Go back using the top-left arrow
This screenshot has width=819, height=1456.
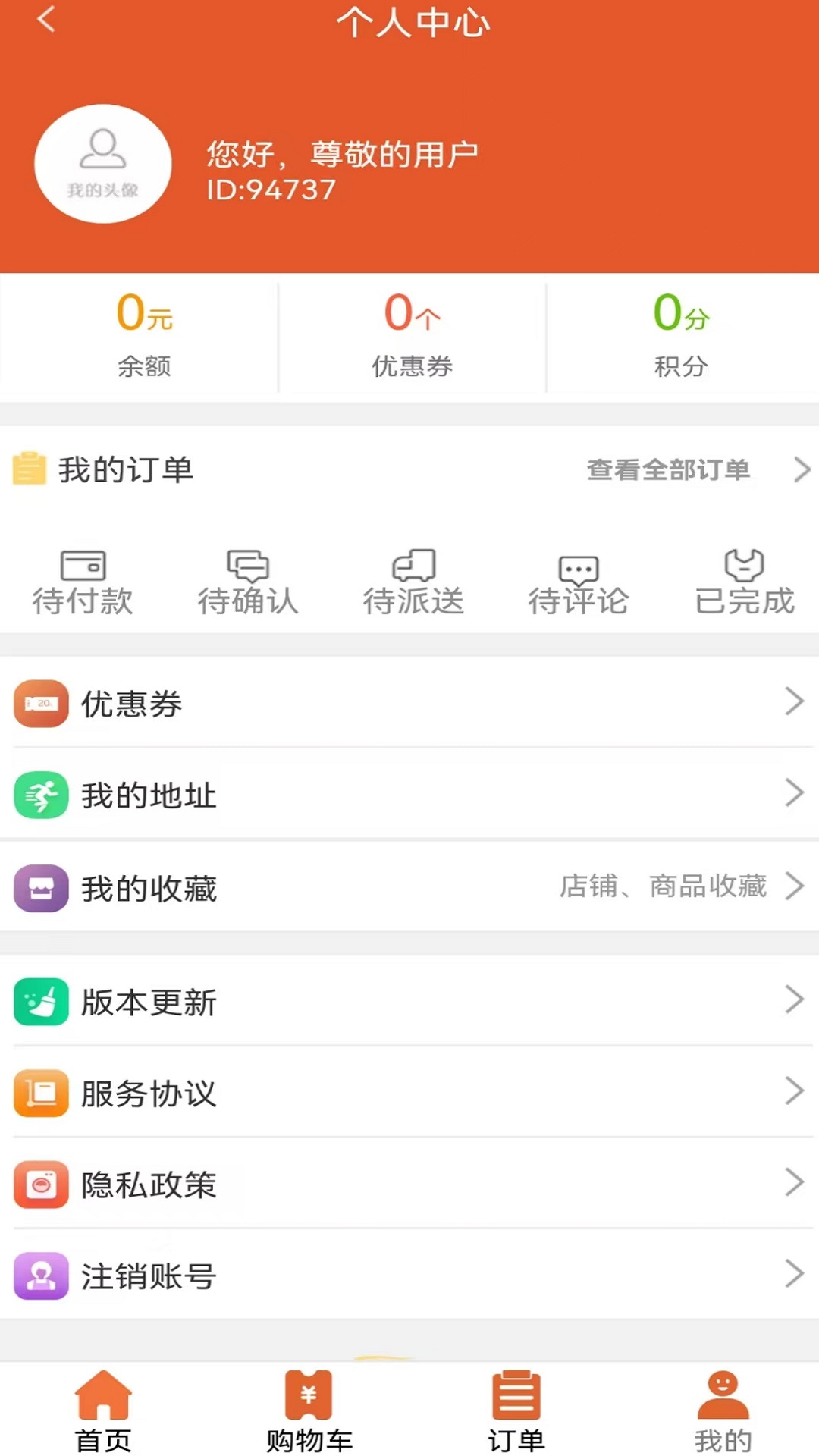46,19
